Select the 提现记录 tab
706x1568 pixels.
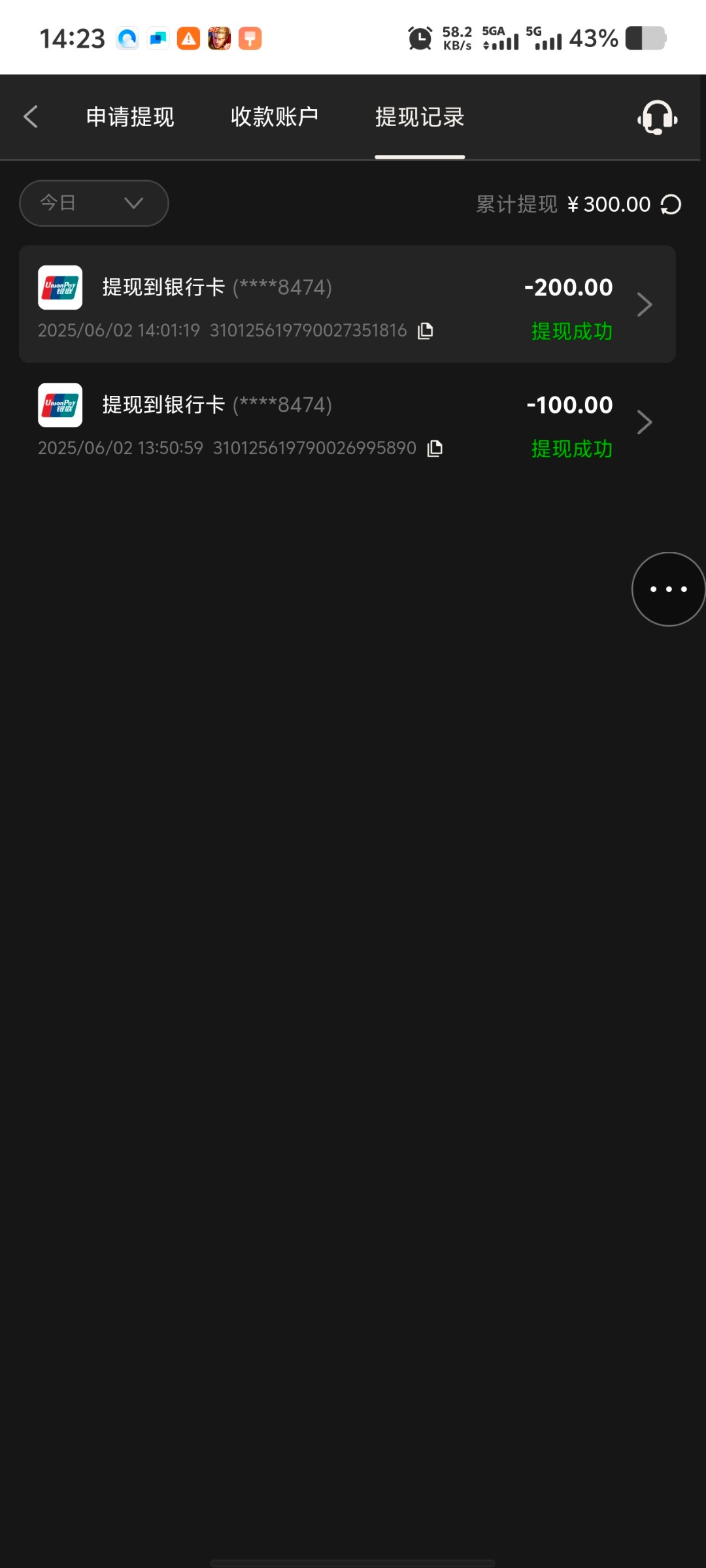[x=420, y=117]
